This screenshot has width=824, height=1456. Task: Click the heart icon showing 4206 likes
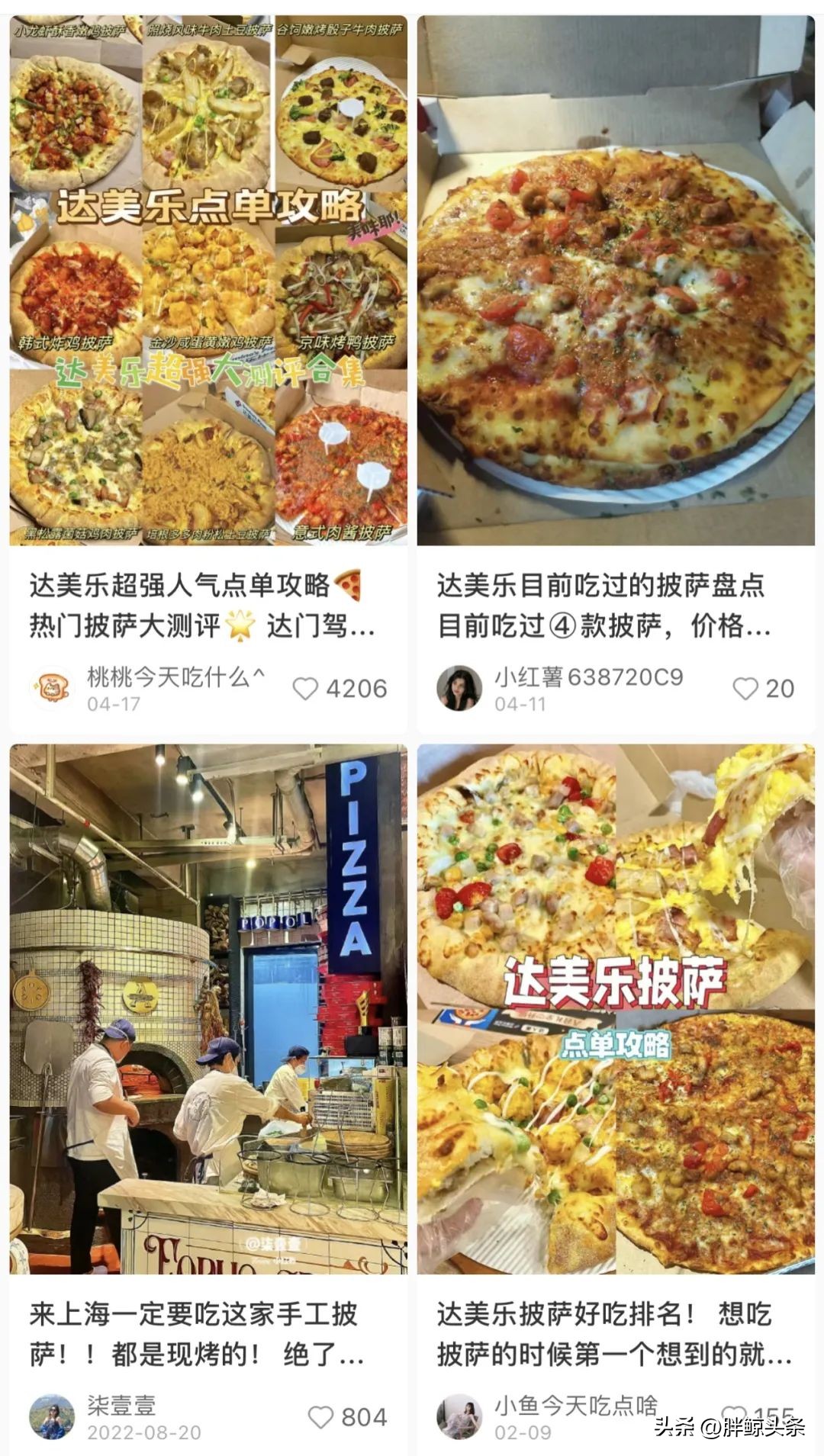[x=306, y=687]
